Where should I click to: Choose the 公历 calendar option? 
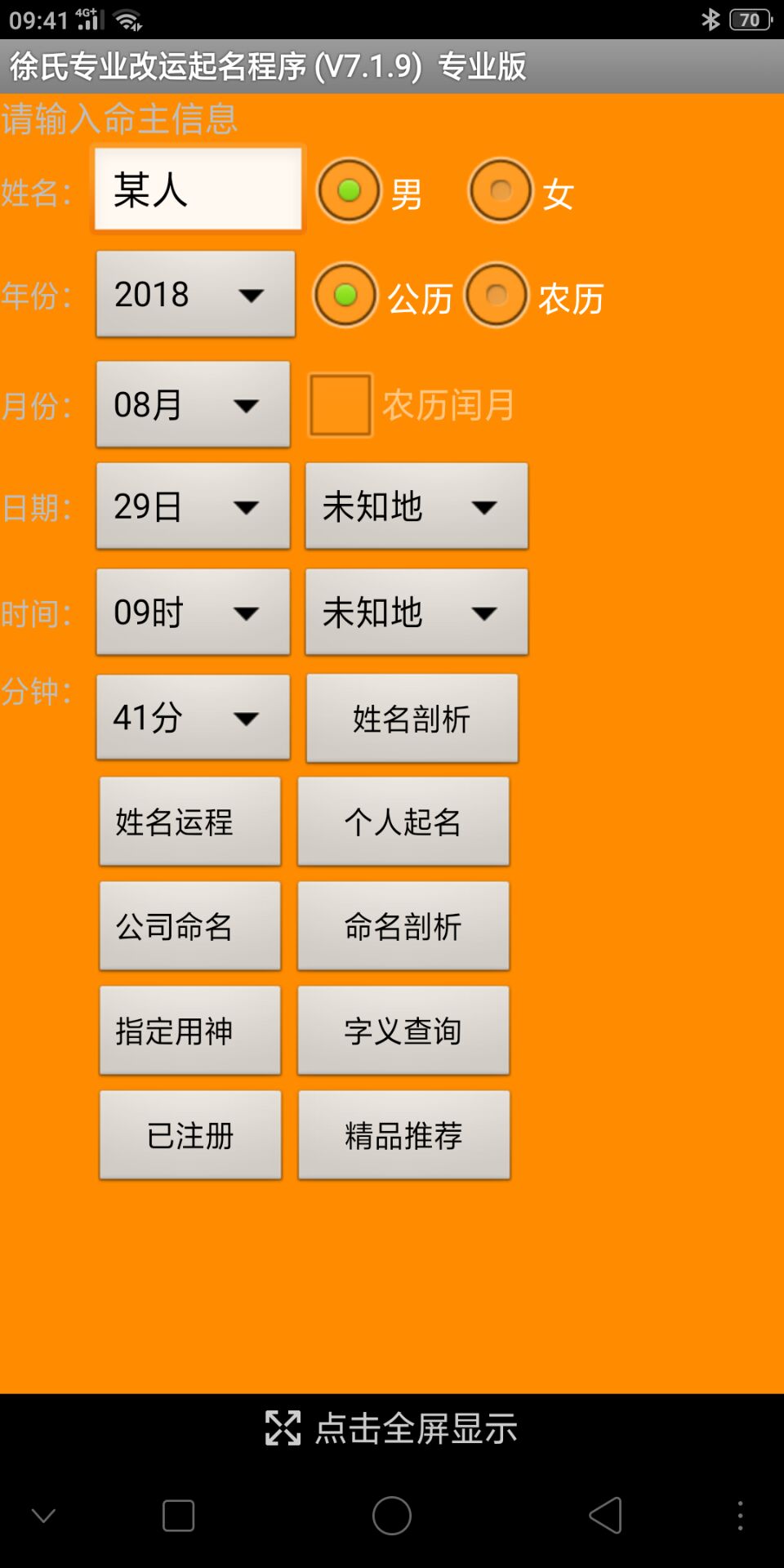tap(345, 296)
